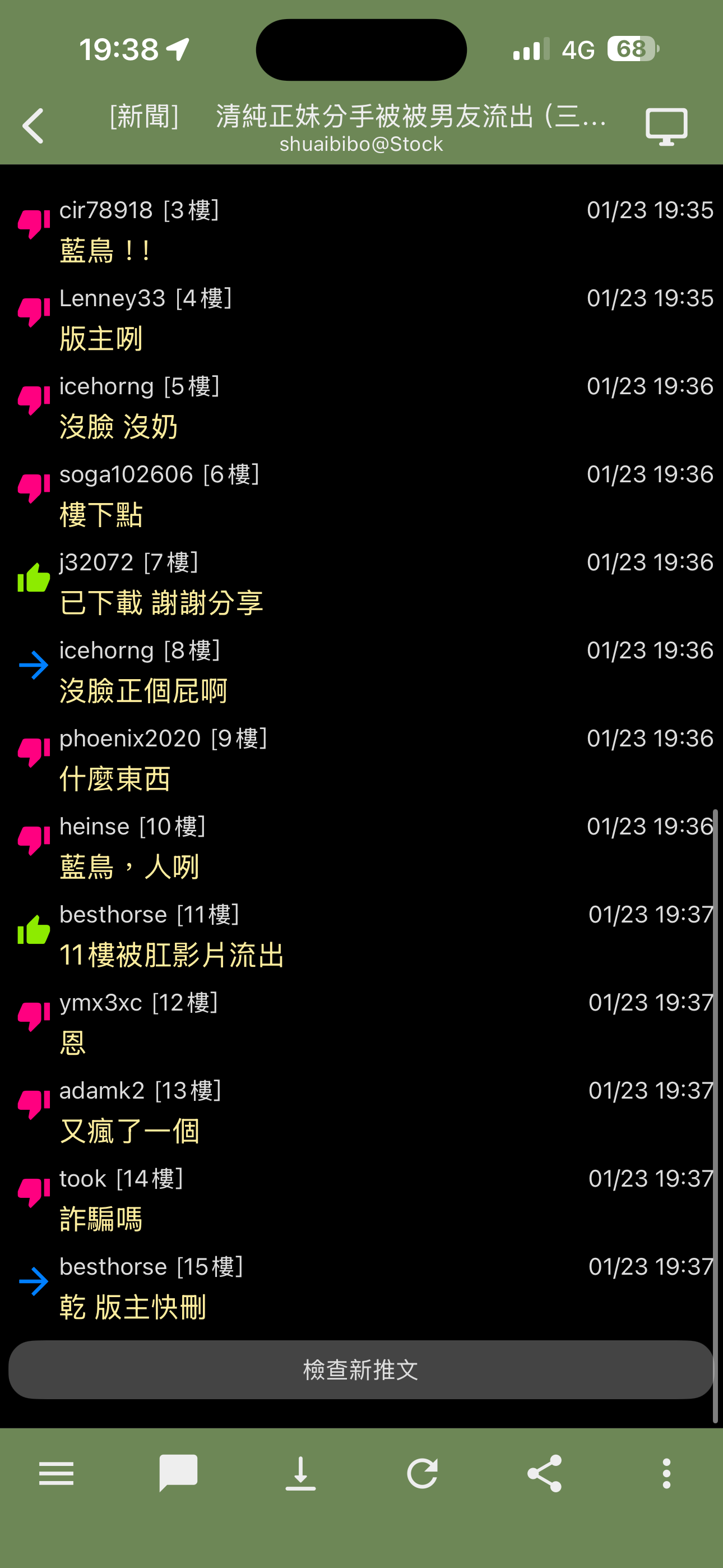Tap 檢查新推文 to check new comments
The width and height of the screenshot is (723, 1568).
click(x=361, y=1369)
